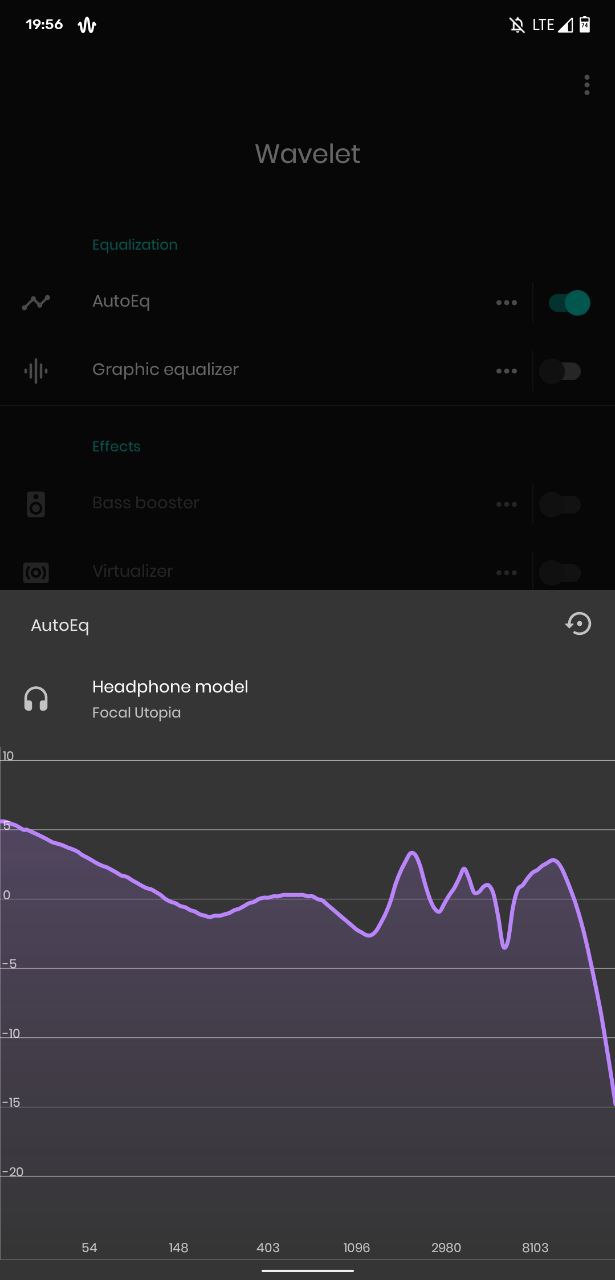Enable the Graphic equalizer switch
This screenshot has width=615, height=1280.
[x=560, y=371]
